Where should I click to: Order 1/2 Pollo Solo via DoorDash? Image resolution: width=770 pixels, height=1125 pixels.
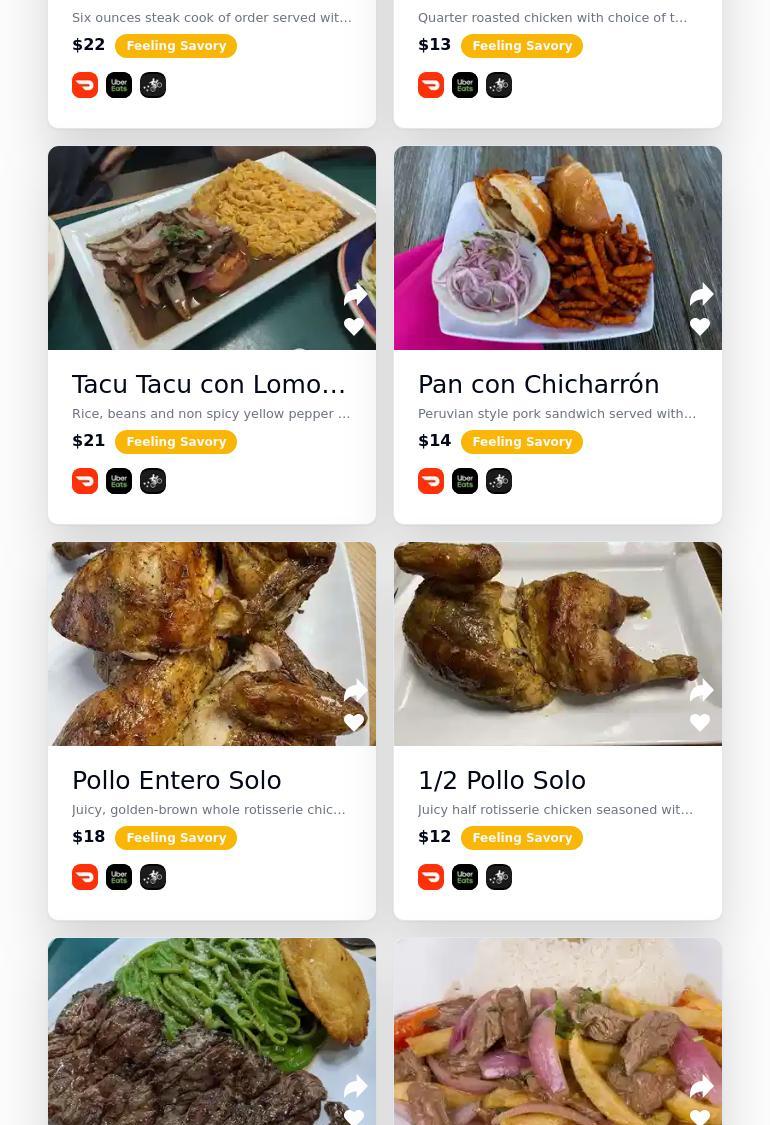tap(431, 877)
